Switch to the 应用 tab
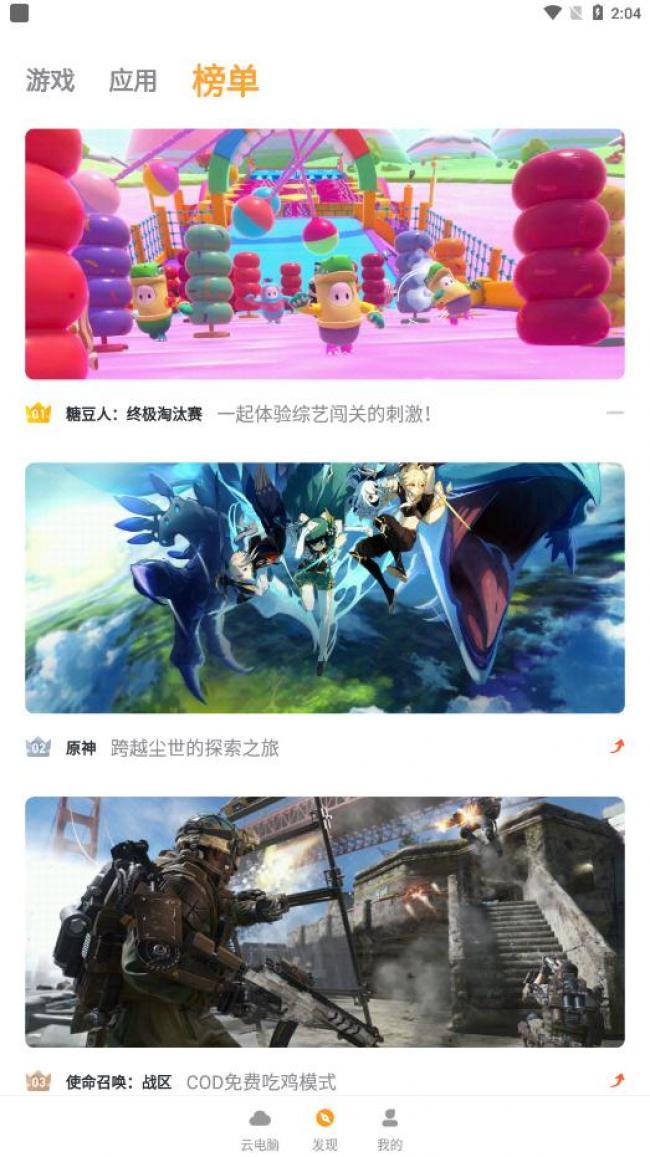Screen dimensions: 650x1157 click(x=133, y=81)
